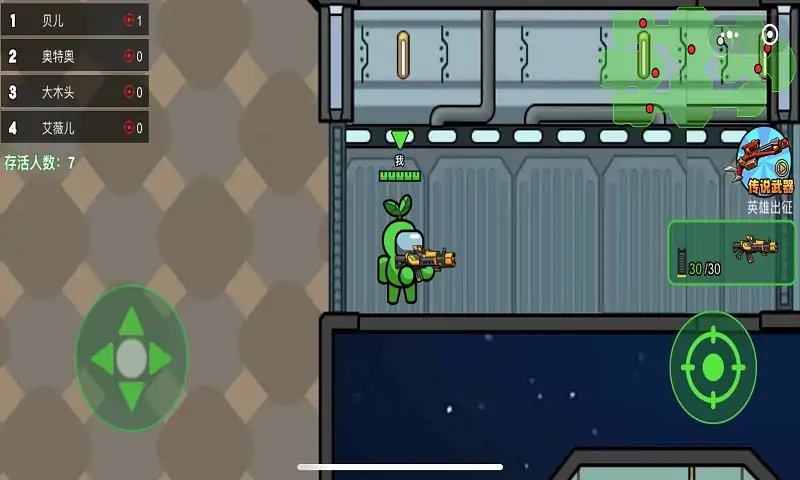Select the 30/30 weapon slot
This screenshot has width=800, height=480.
[x=732, y=252]
